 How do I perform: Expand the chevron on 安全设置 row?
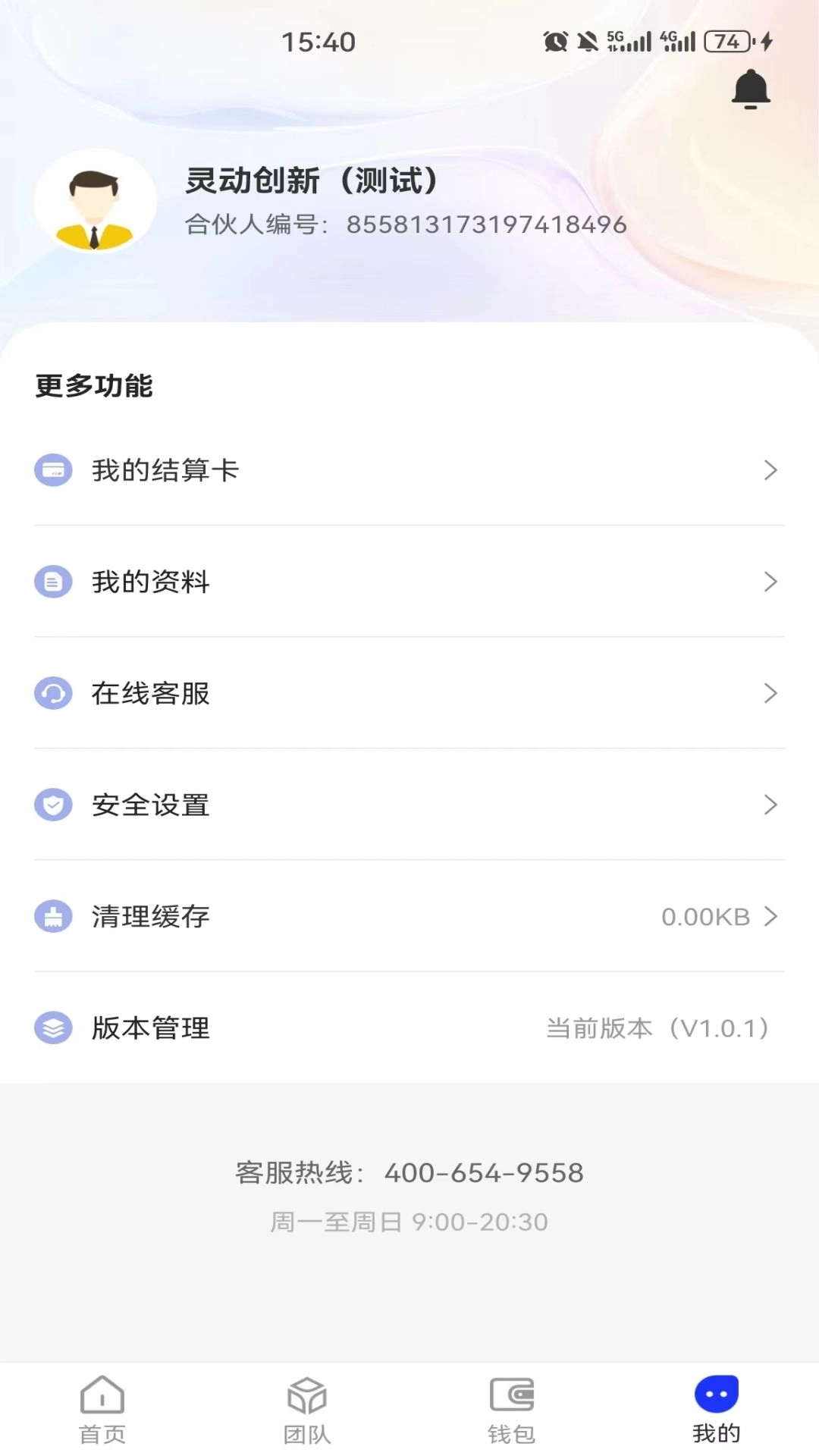(x=772, y=805)
